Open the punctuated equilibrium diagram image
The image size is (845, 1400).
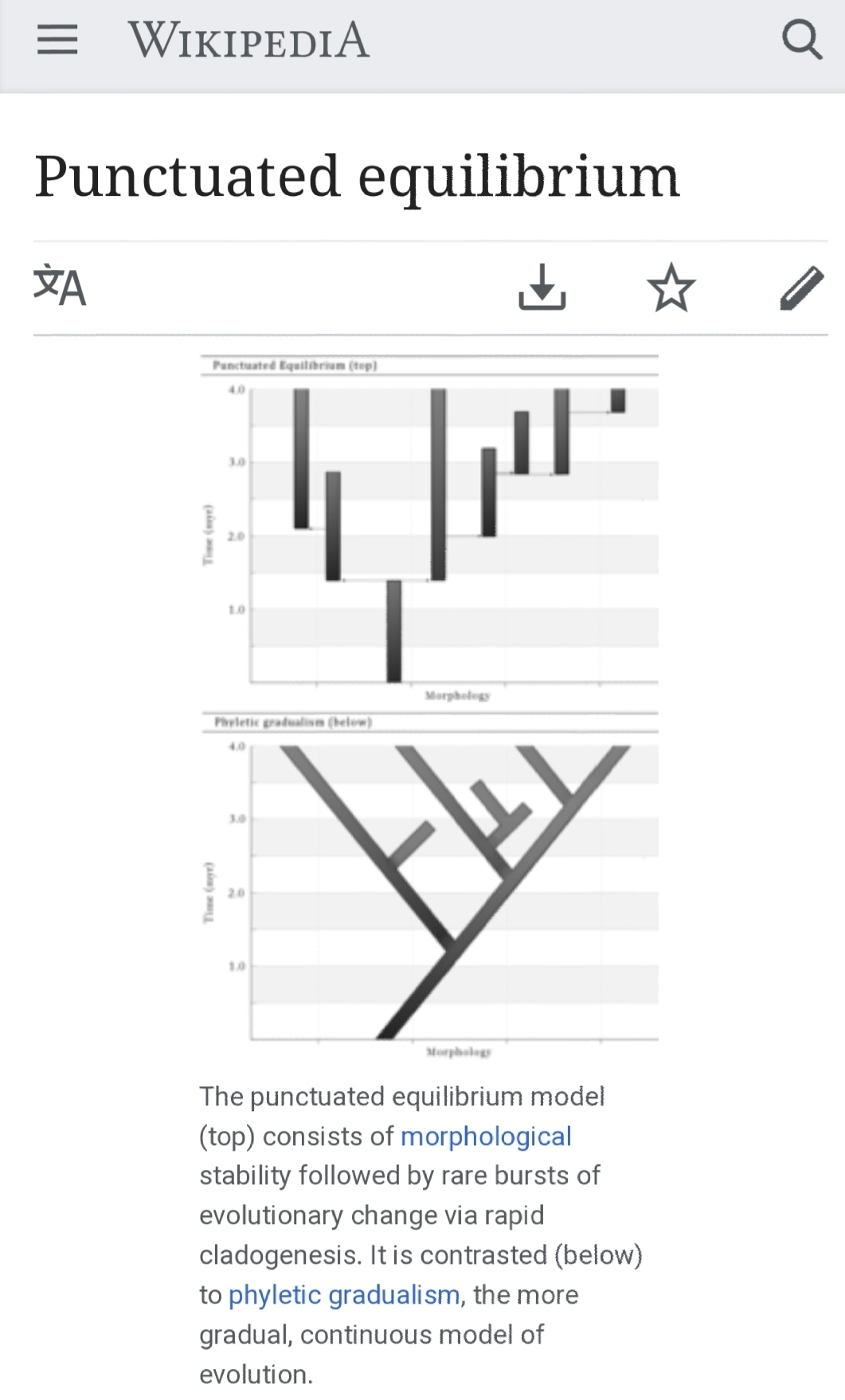[x=430, y=706]
